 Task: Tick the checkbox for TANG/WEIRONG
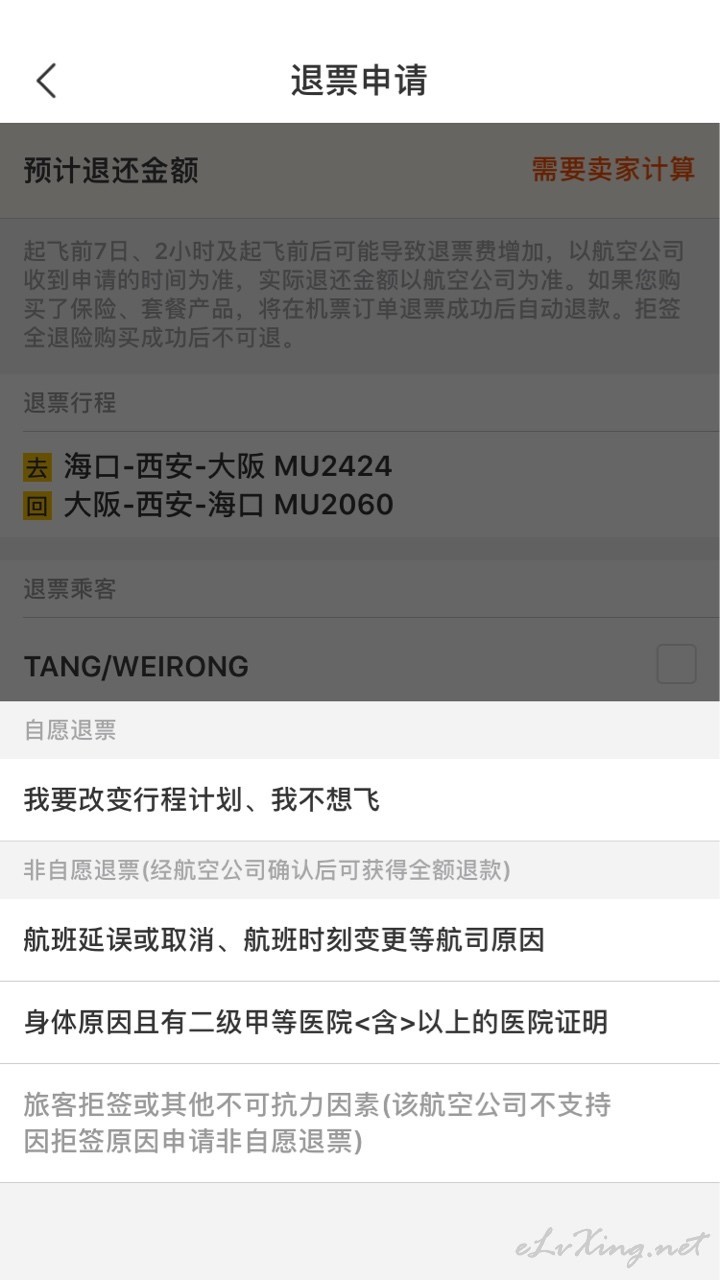[676, 664]
